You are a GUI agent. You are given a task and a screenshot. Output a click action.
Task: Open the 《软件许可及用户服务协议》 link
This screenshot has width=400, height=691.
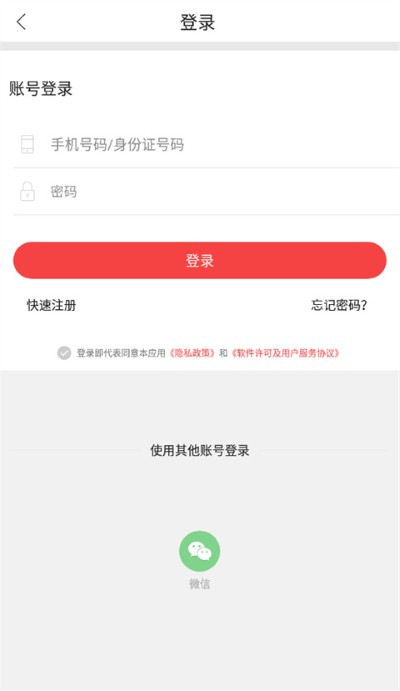coord(285,353)
